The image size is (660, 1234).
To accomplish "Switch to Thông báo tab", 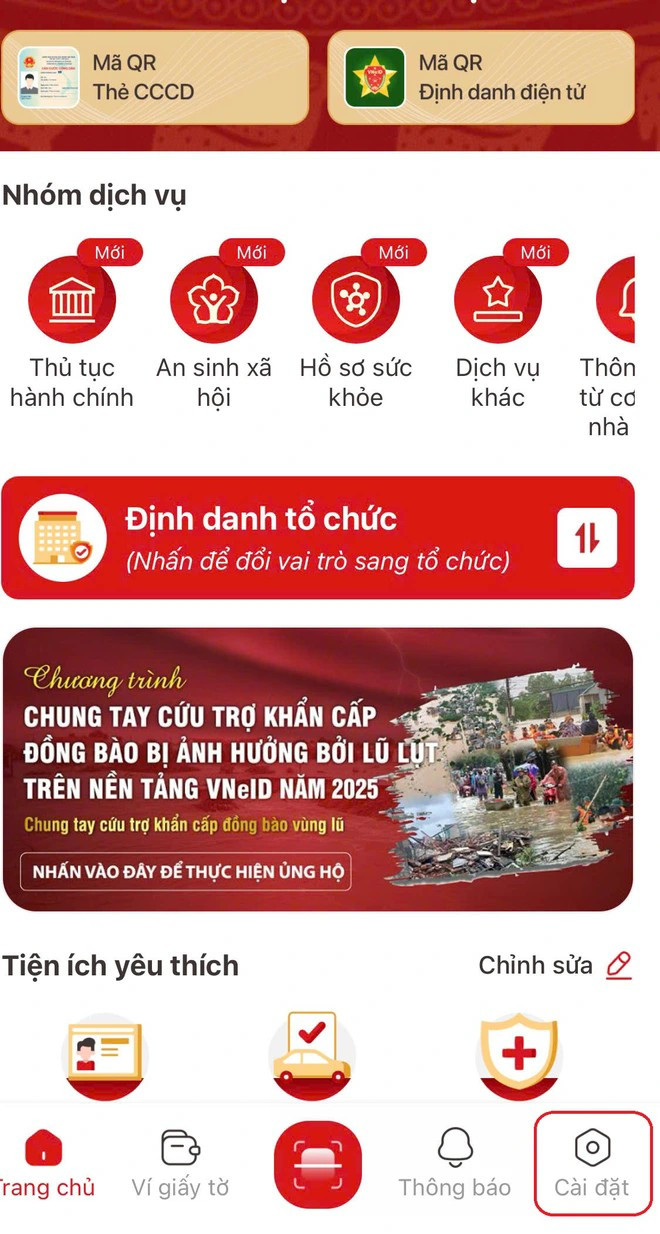I will (455, 1164).
